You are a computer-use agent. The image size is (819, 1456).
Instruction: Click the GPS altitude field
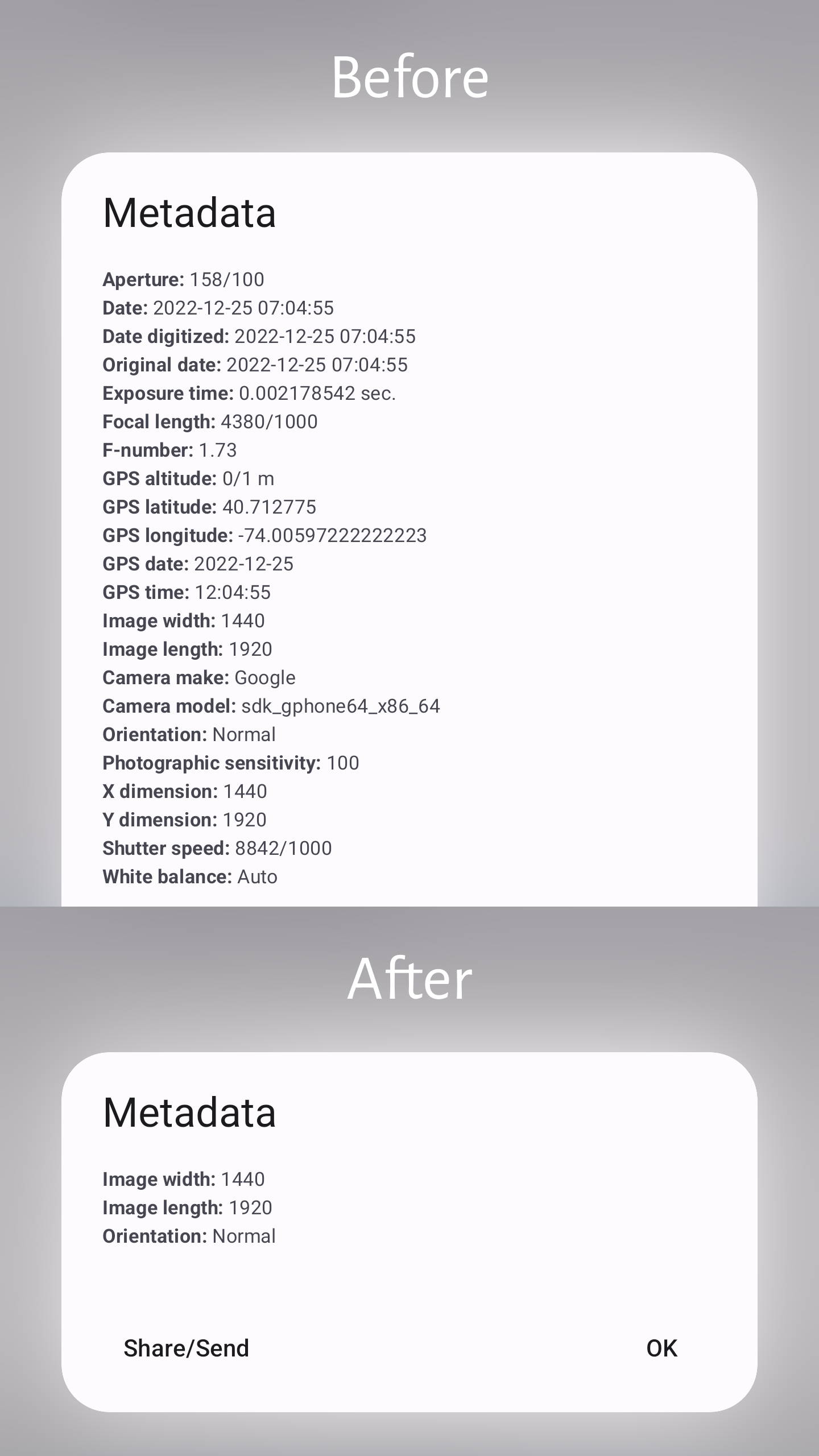188,478
